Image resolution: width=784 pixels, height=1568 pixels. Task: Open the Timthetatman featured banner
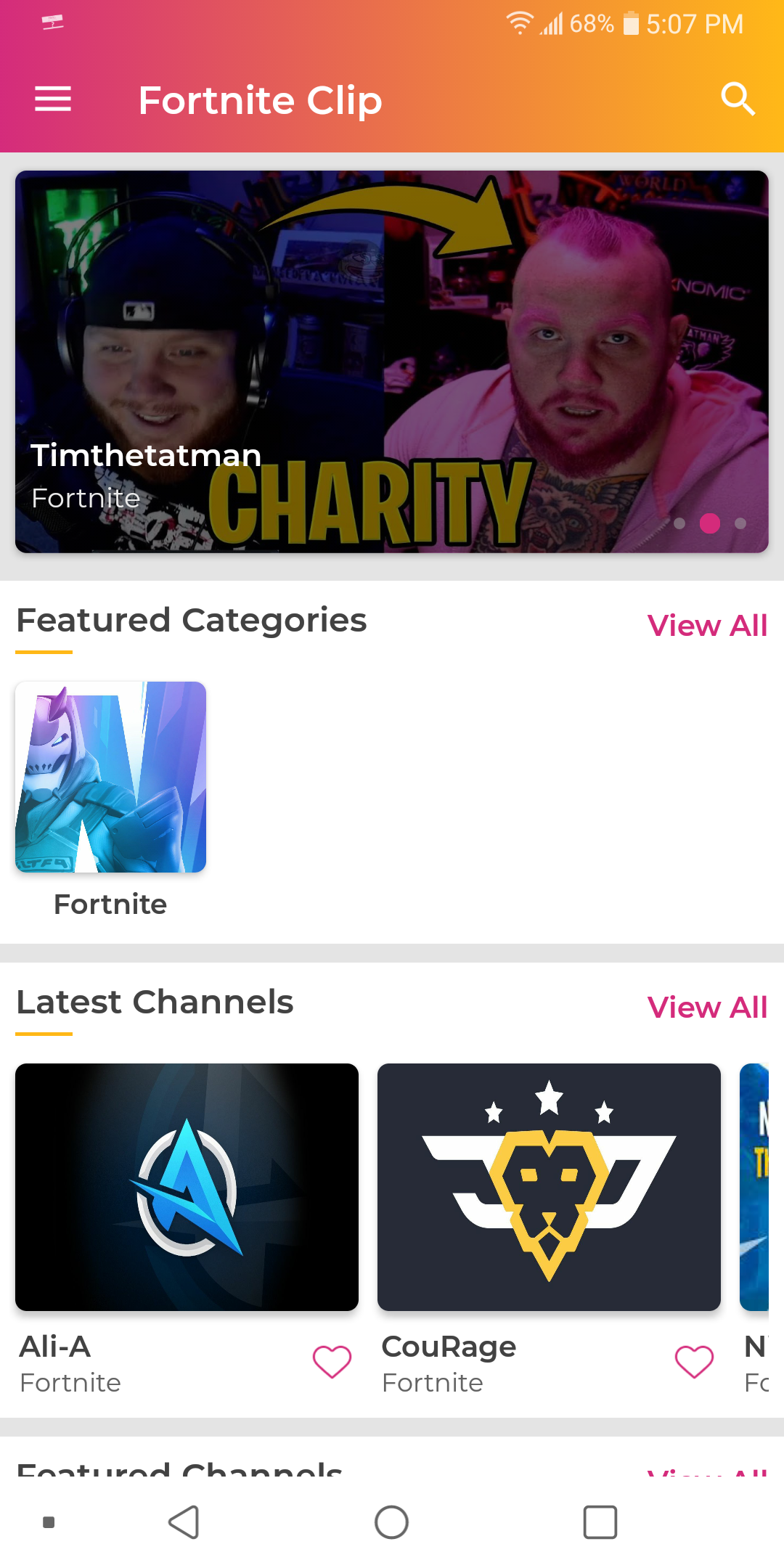(392, 362)
